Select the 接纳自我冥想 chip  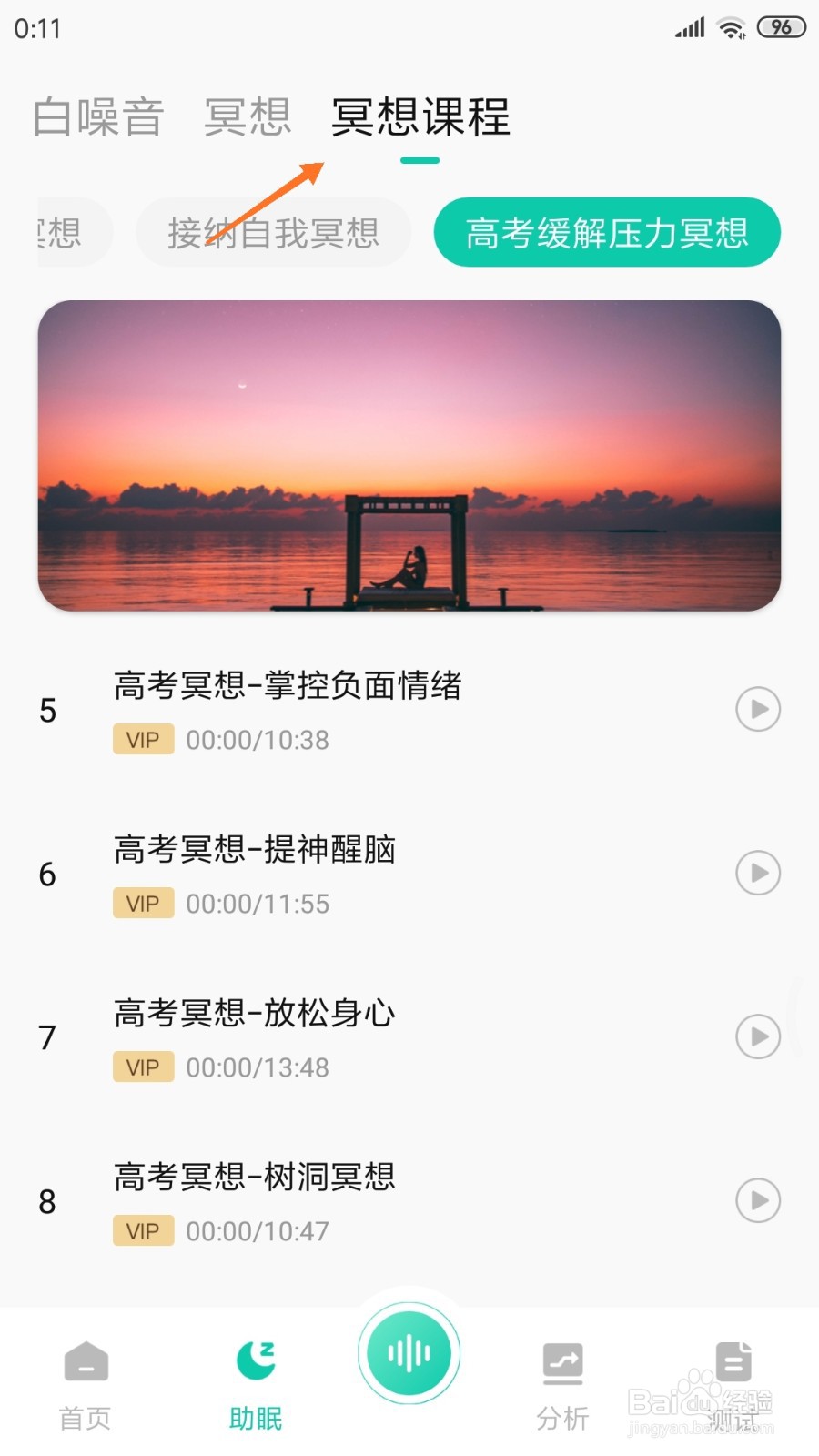[x=273, y=233]
